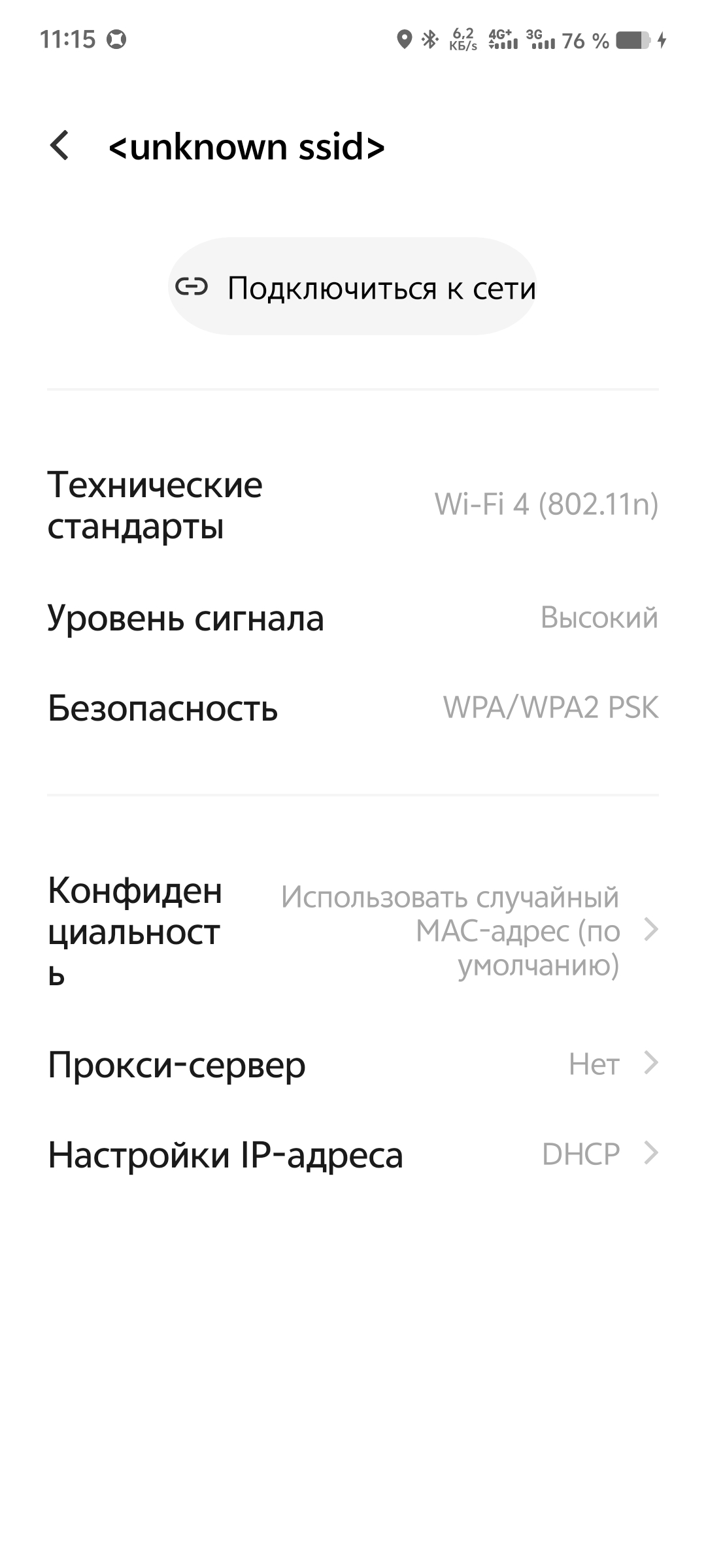Viewport: 706px width, 1568px height.
Task: Open the Конфиденциальность MAC address setting
Action: tap(353, 930)
